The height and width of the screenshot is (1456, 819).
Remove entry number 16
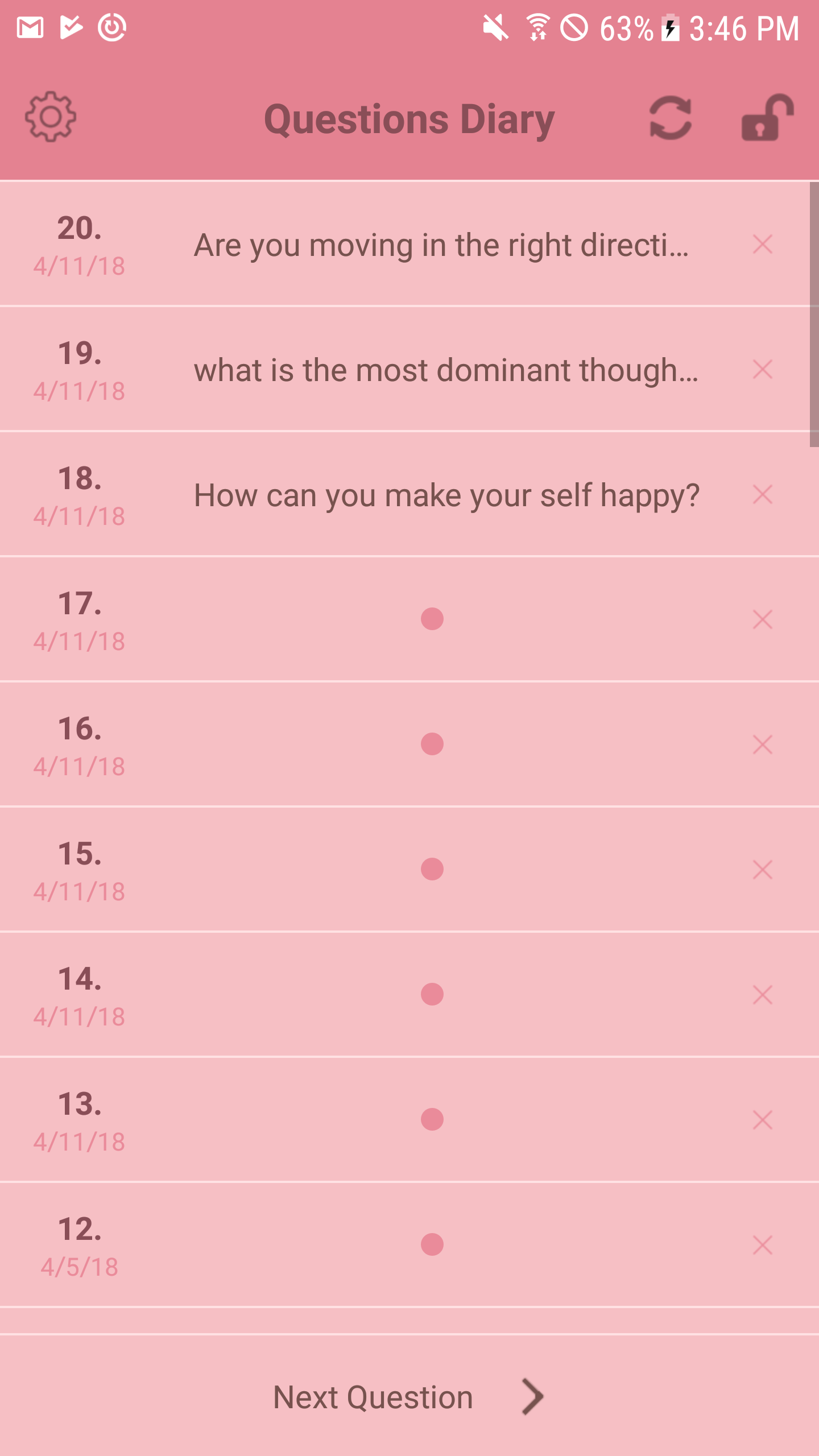coord(762,744)
